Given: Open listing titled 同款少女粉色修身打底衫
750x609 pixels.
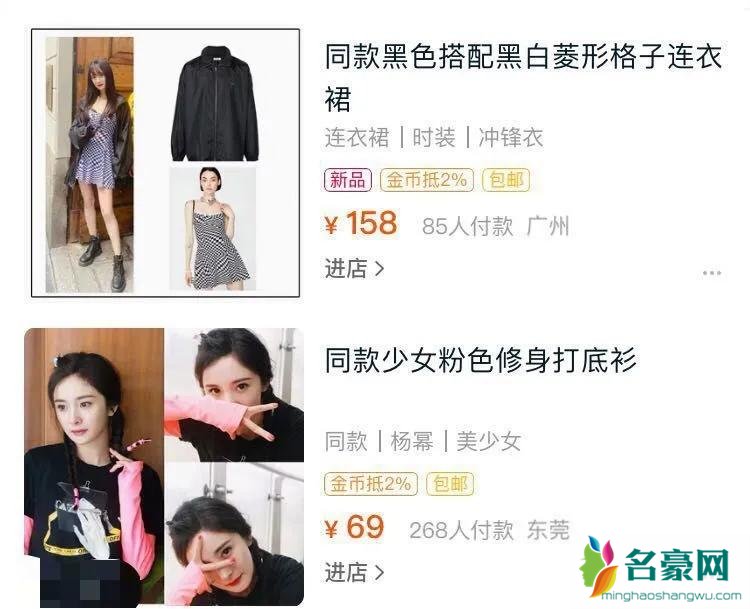Looking at the screenshot, I should click(x=481, y=360).
